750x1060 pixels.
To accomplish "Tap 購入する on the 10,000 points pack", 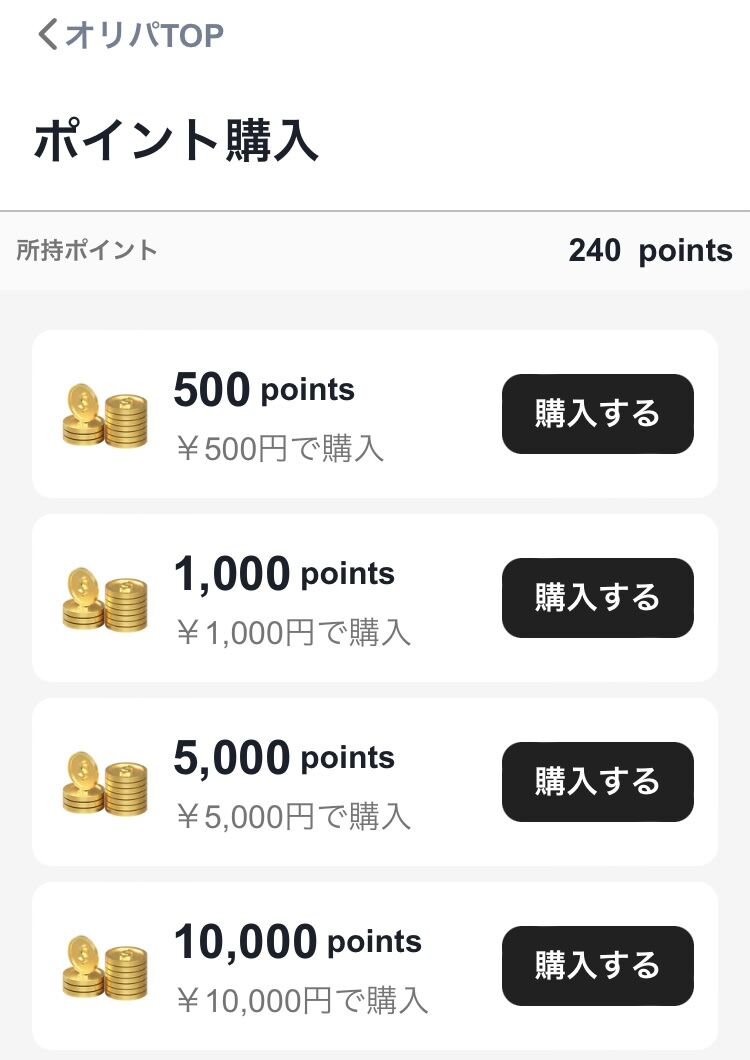I will pyautogui.click(x=597, y=966).
